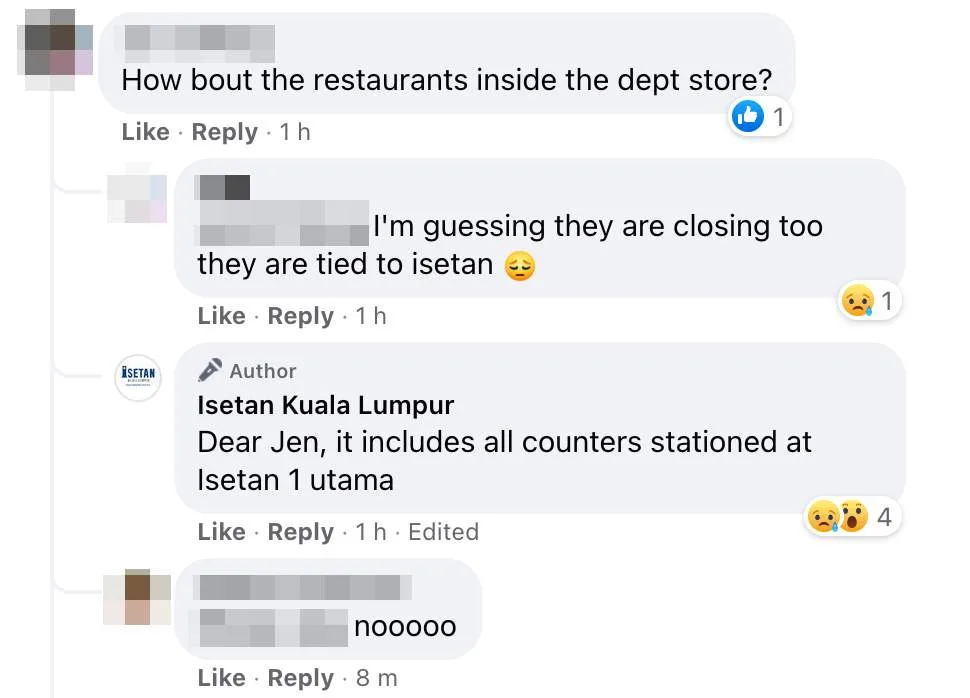Like the 'they are closing too' comment
Viewport: 970px width, 698px height.
[221, 316]
